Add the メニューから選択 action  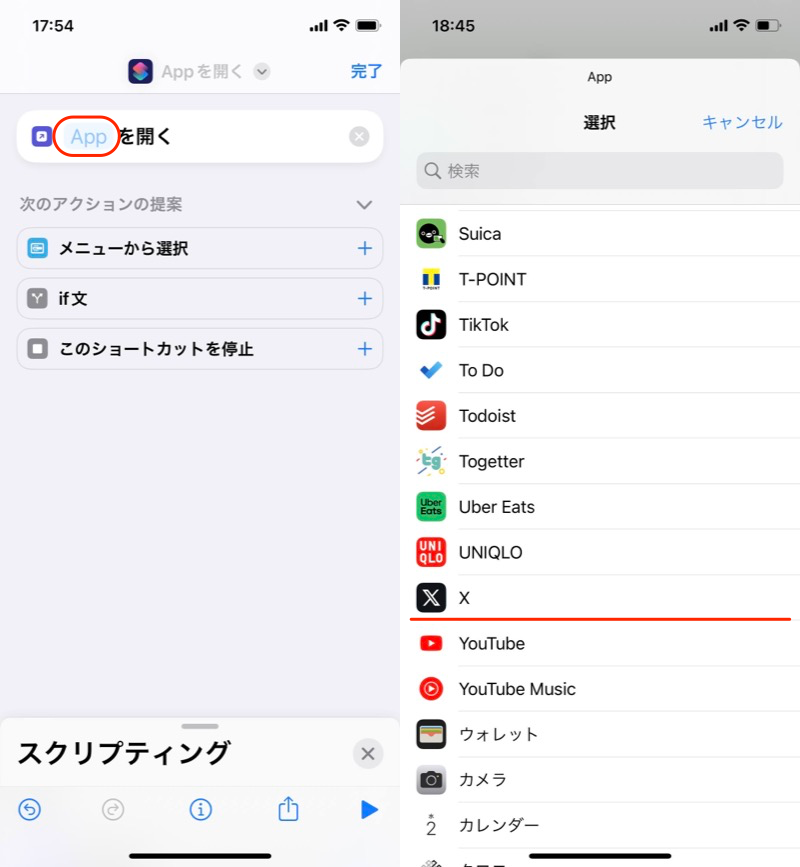(x=364, y=248)
